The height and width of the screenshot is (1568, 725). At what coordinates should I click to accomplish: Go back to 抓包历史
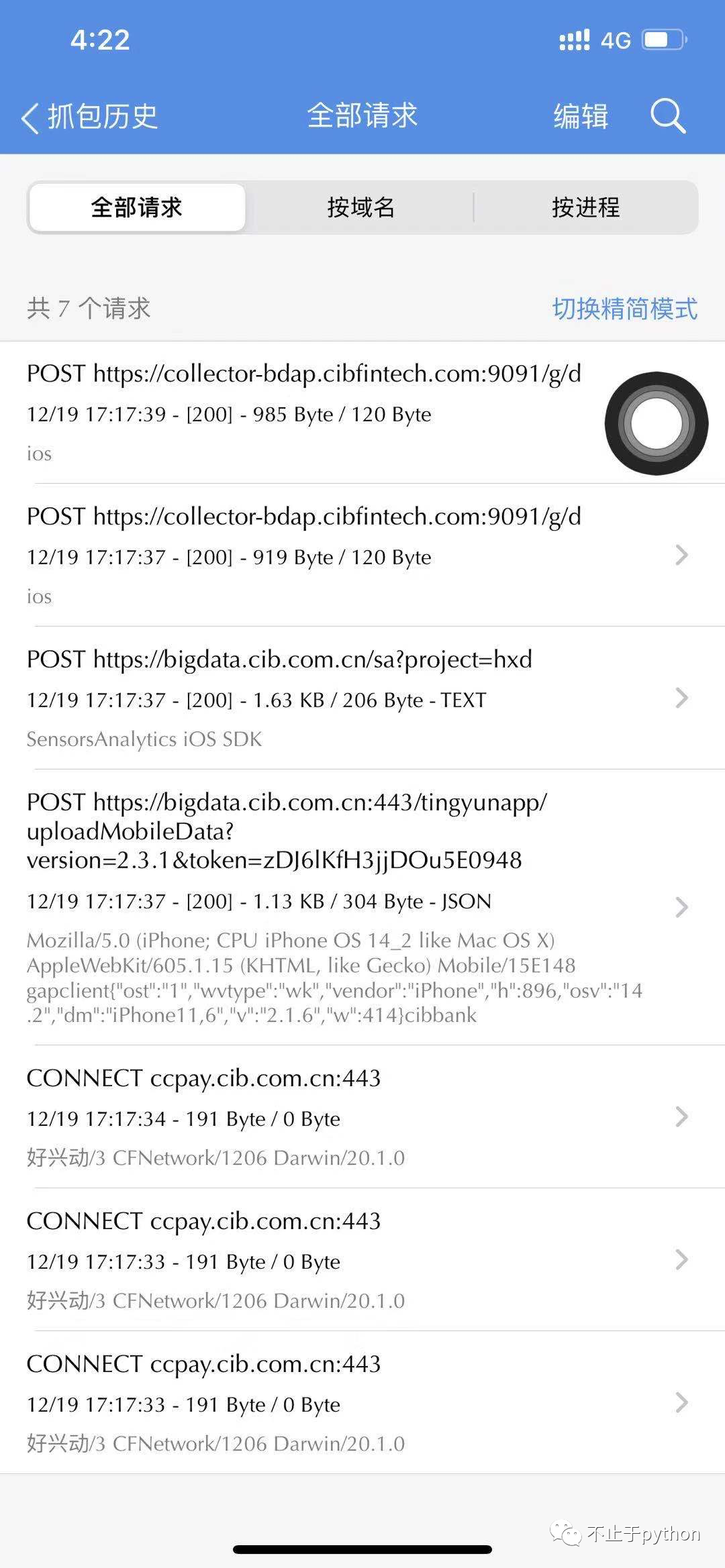click(x=89, y=117)
